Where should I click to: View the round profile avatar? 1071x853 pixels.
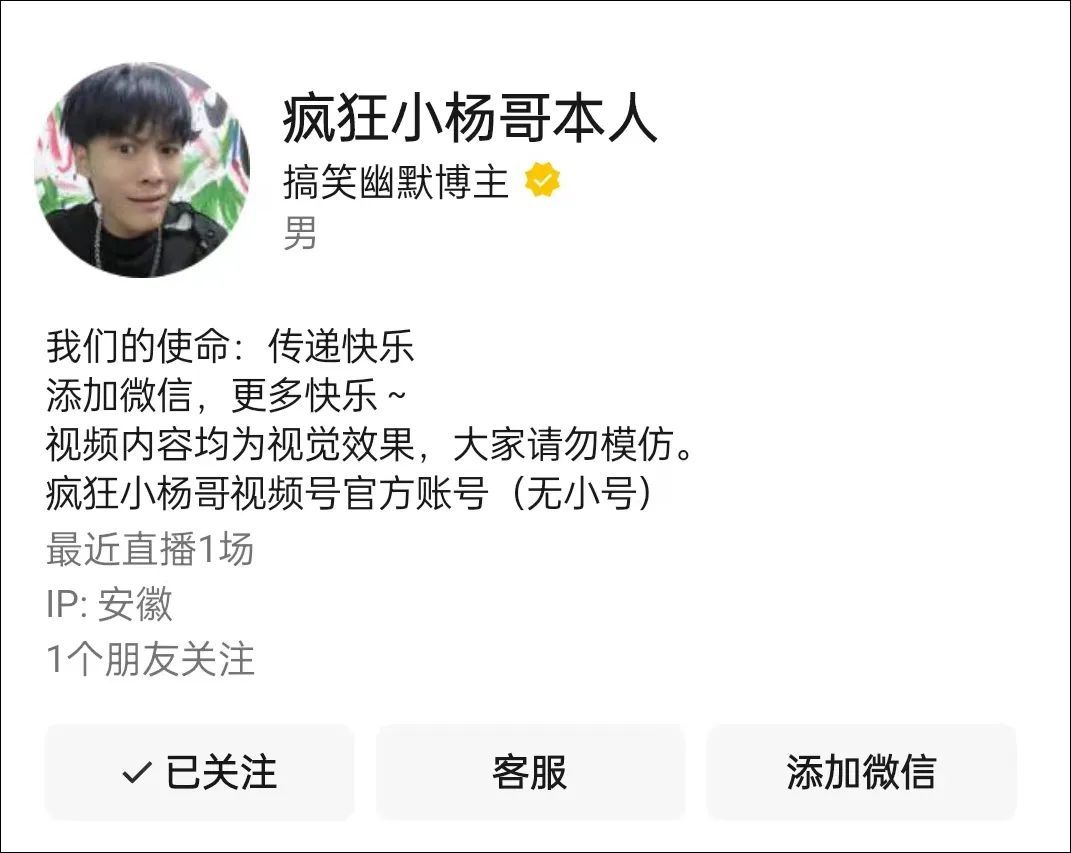(142, 170)
